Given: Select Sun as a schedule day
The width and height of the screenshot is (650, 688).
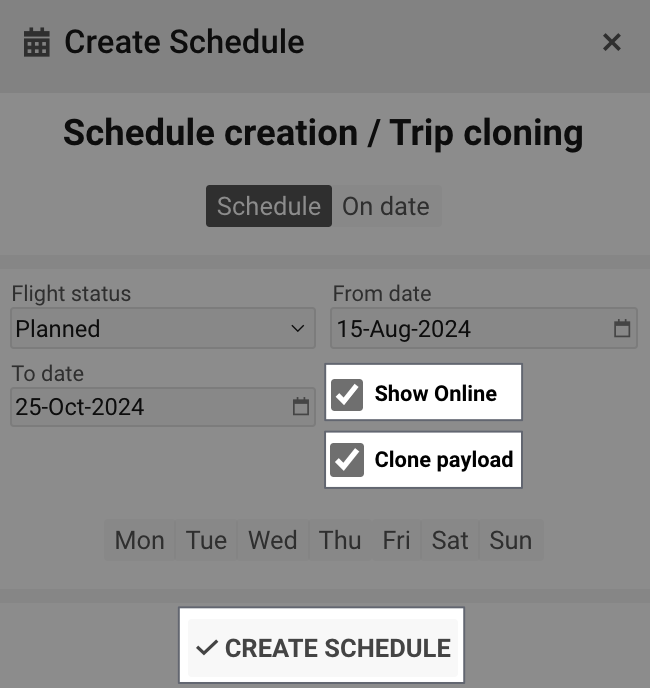Looking at the screenshot, I should tap(511, 540).
